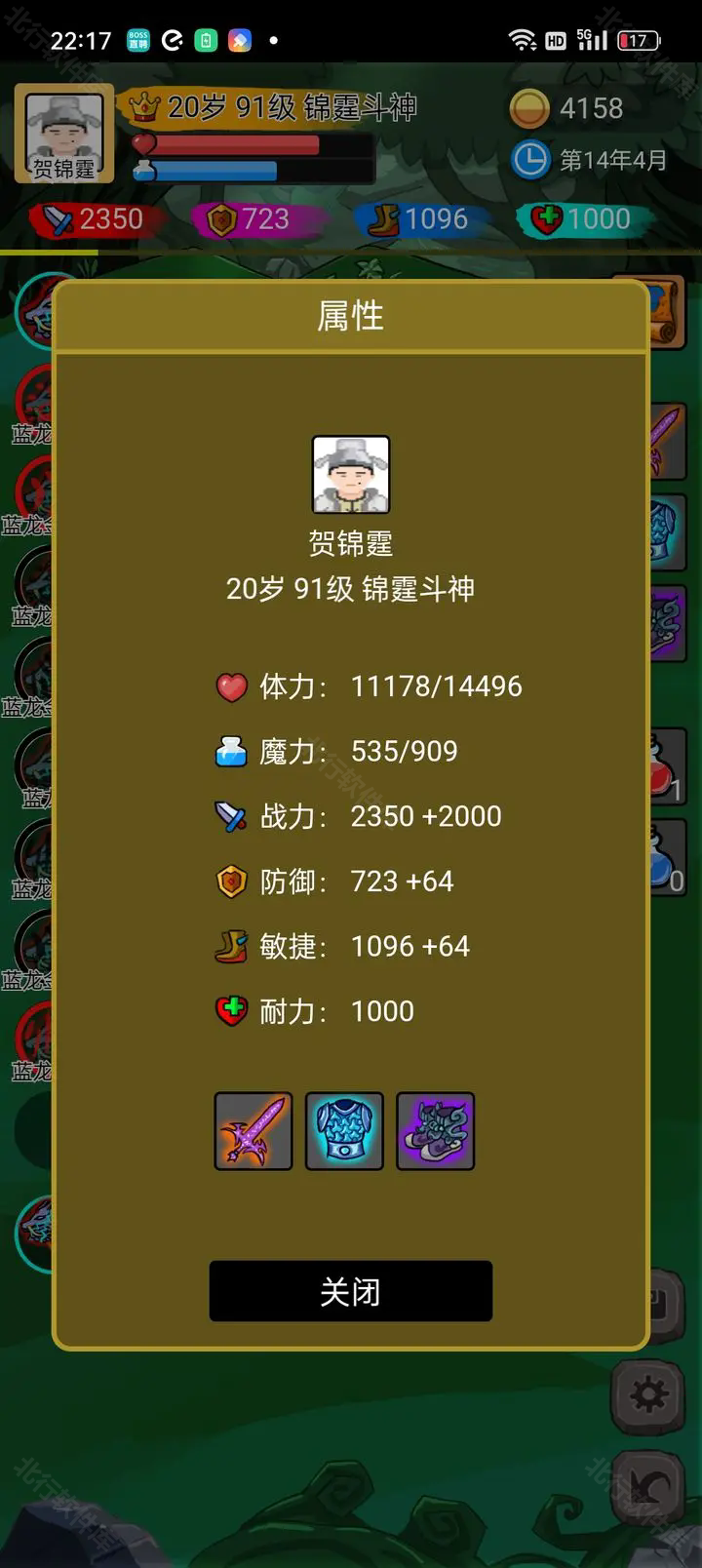Select the equipped purple sword in the dialog
Image resolution: width=702 pixels, height=1568 pixels.
point(253,1131)
